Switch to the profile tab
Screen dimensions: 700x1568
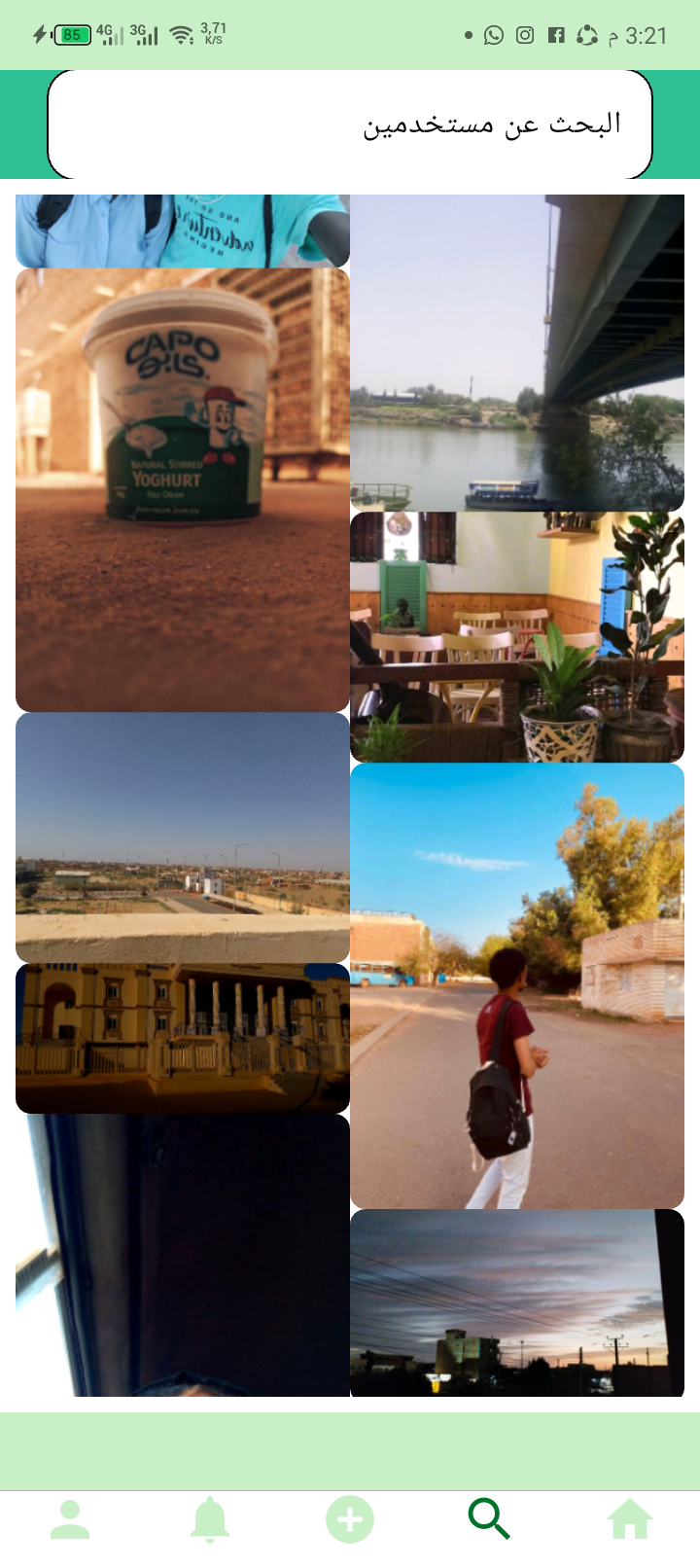(x=70, y=1519)
